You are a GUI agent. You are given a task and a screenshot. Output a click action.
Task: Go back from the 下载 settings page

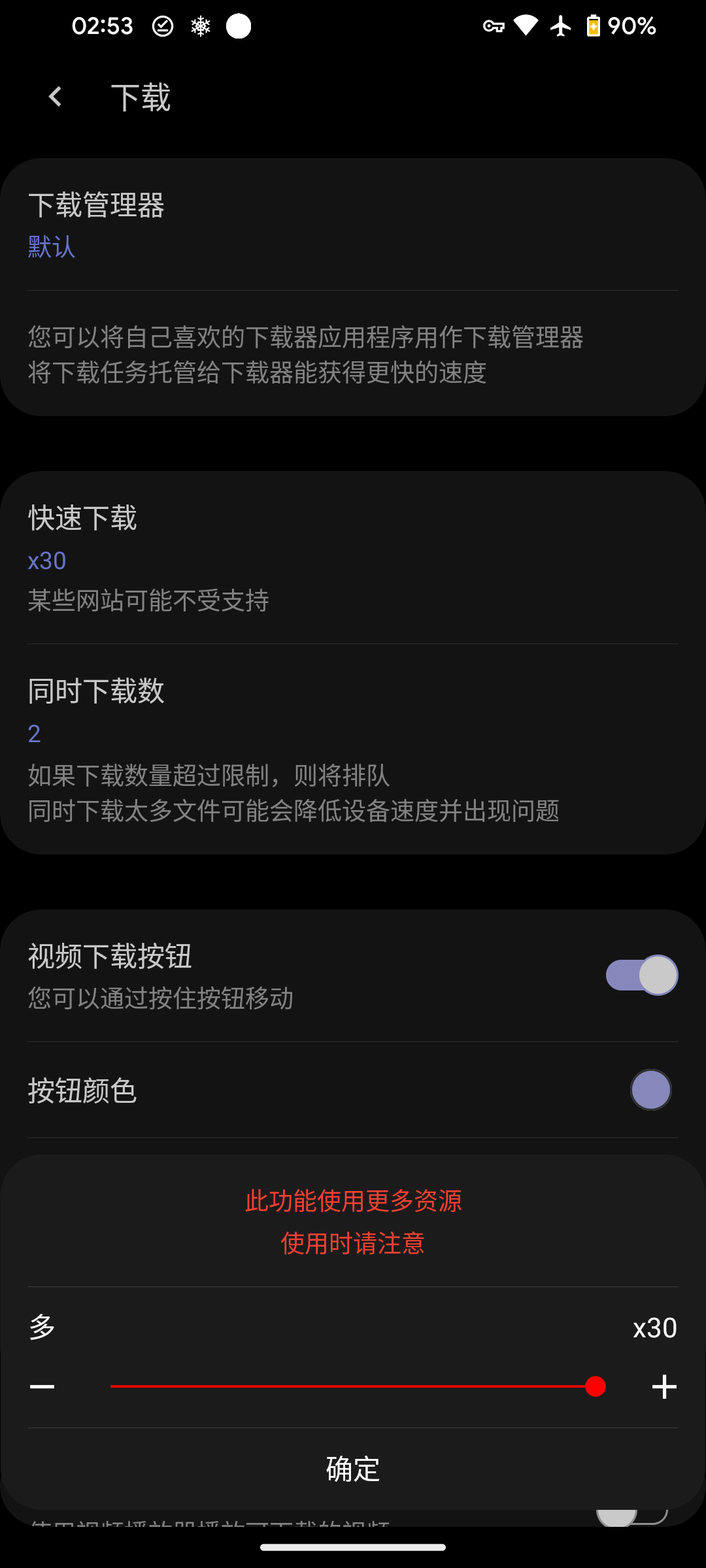(56, 97)
